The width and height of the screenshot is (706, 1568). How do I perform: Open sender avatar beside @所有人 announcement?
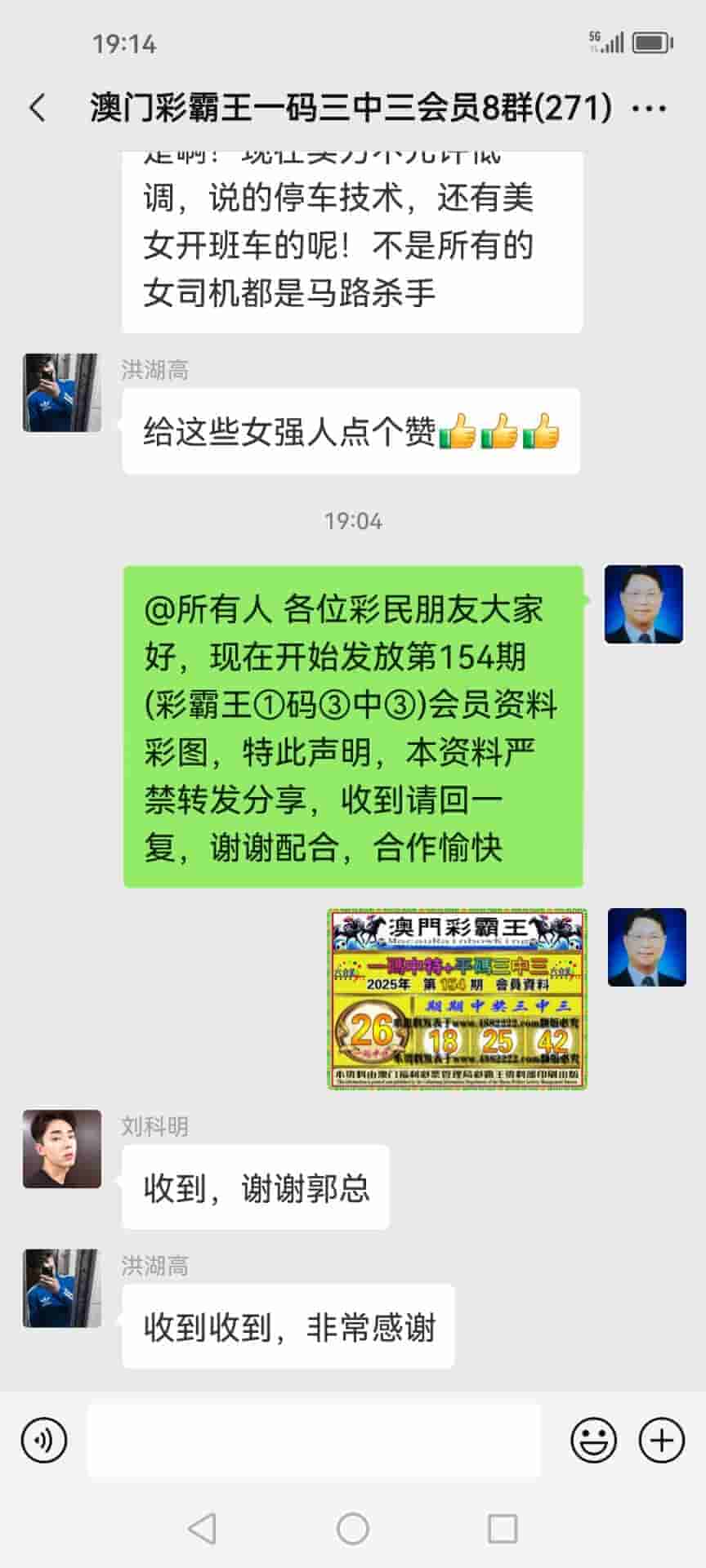pos(644,604)
